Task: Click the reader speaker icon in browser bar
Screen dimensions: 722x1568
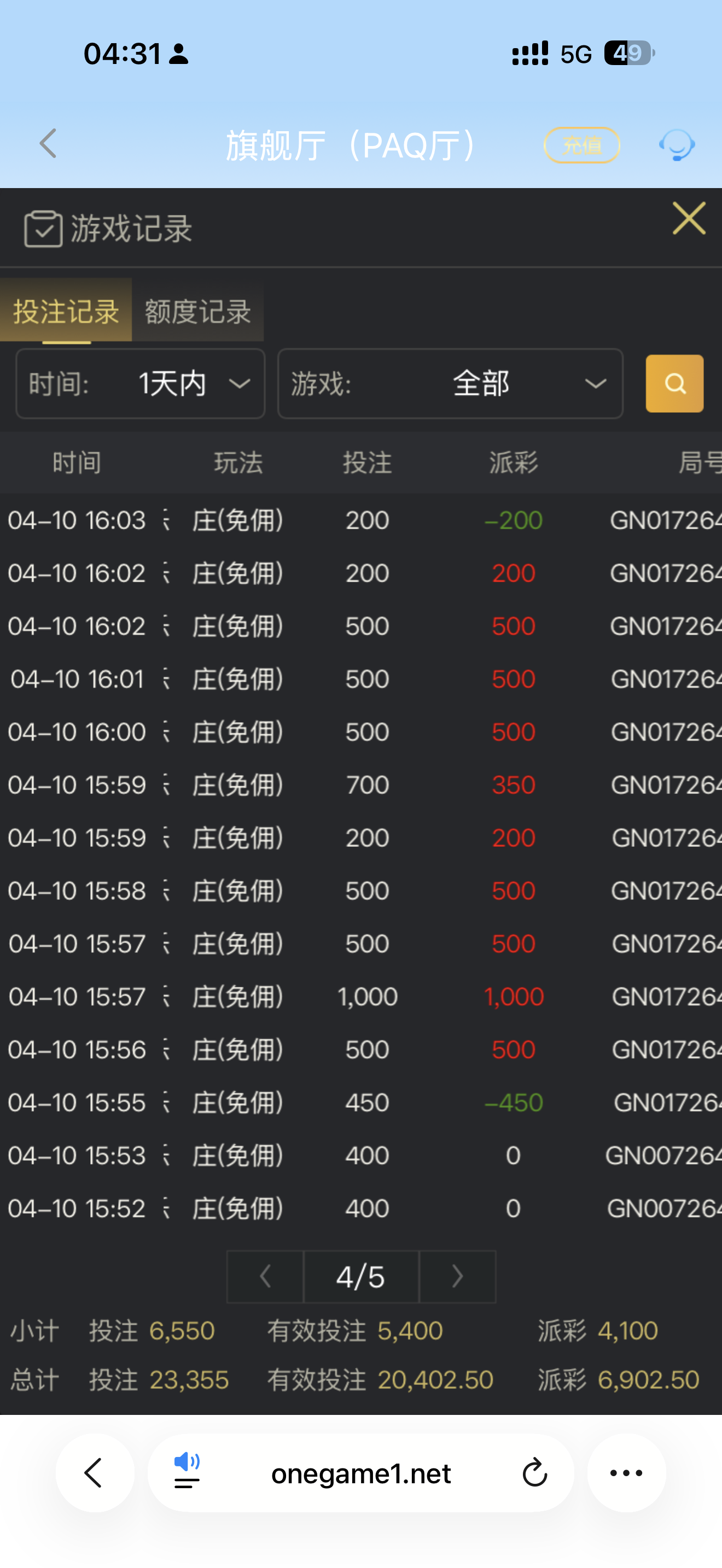Action: 185,1473
